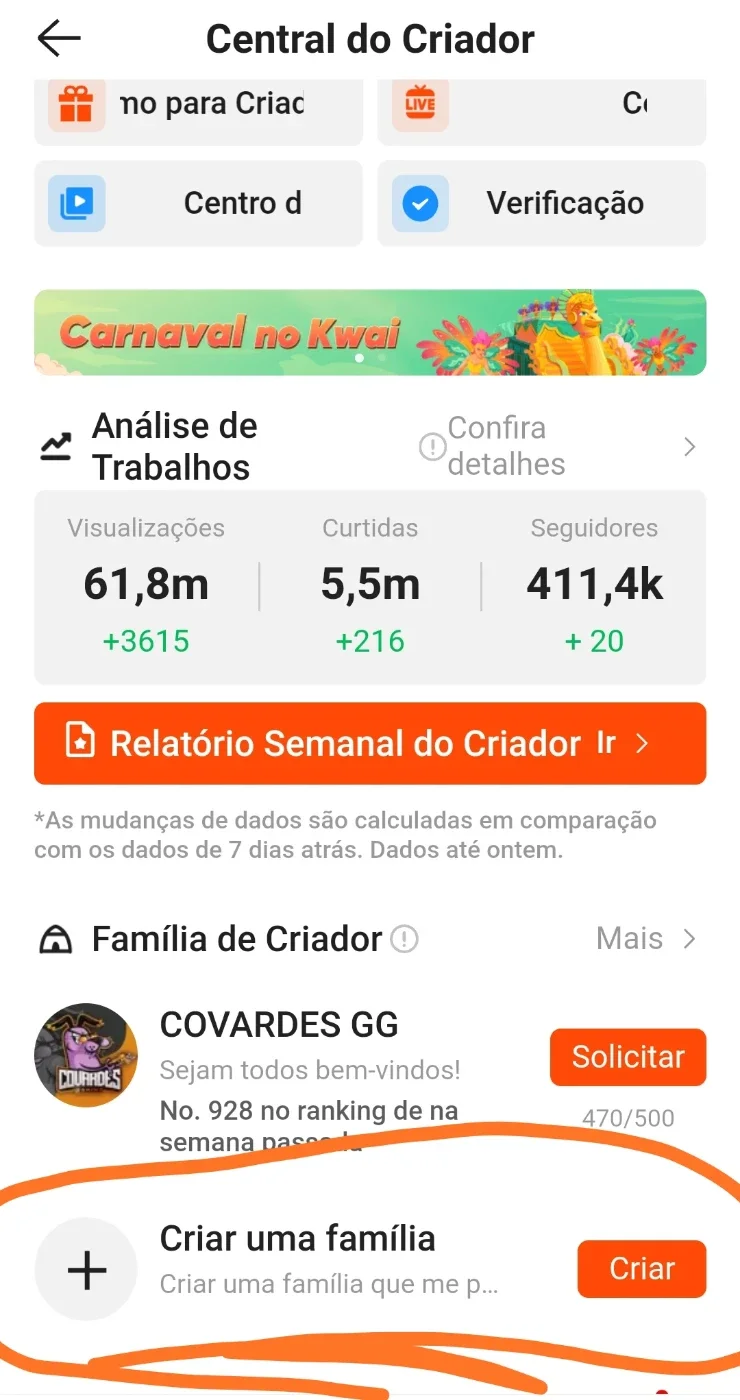Open the Visualizações stats card
This screenshot has width=740, height=1400.
(146, 586)
